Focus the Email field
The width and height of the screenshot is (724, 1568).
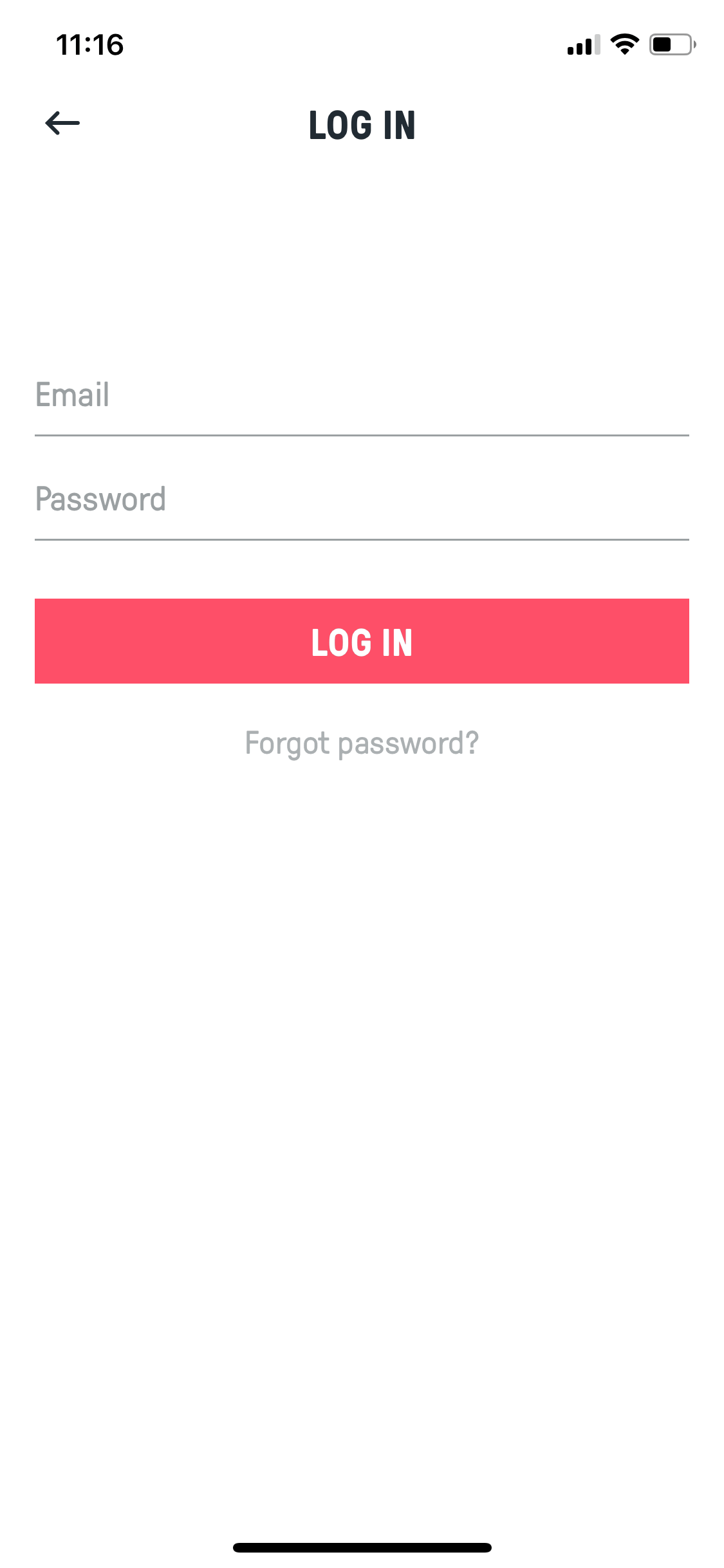click(x=362, y=395)
